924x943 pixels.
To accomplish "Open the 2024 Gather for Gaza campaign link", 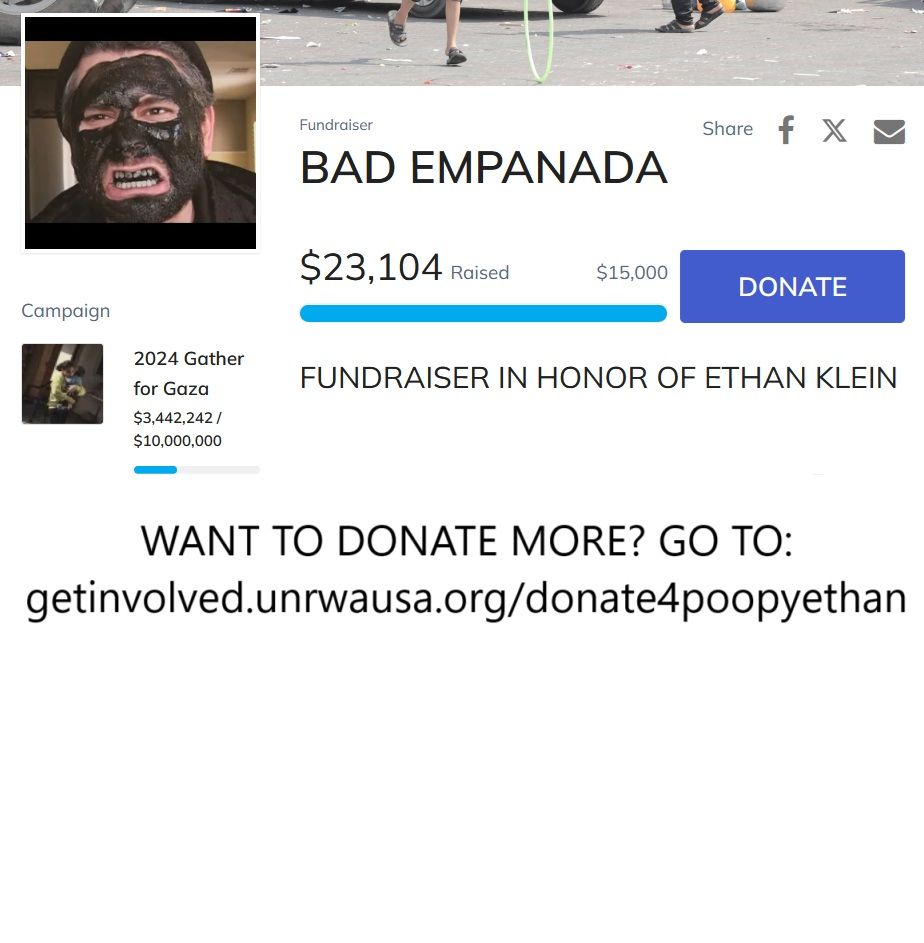I will (189, 374).
